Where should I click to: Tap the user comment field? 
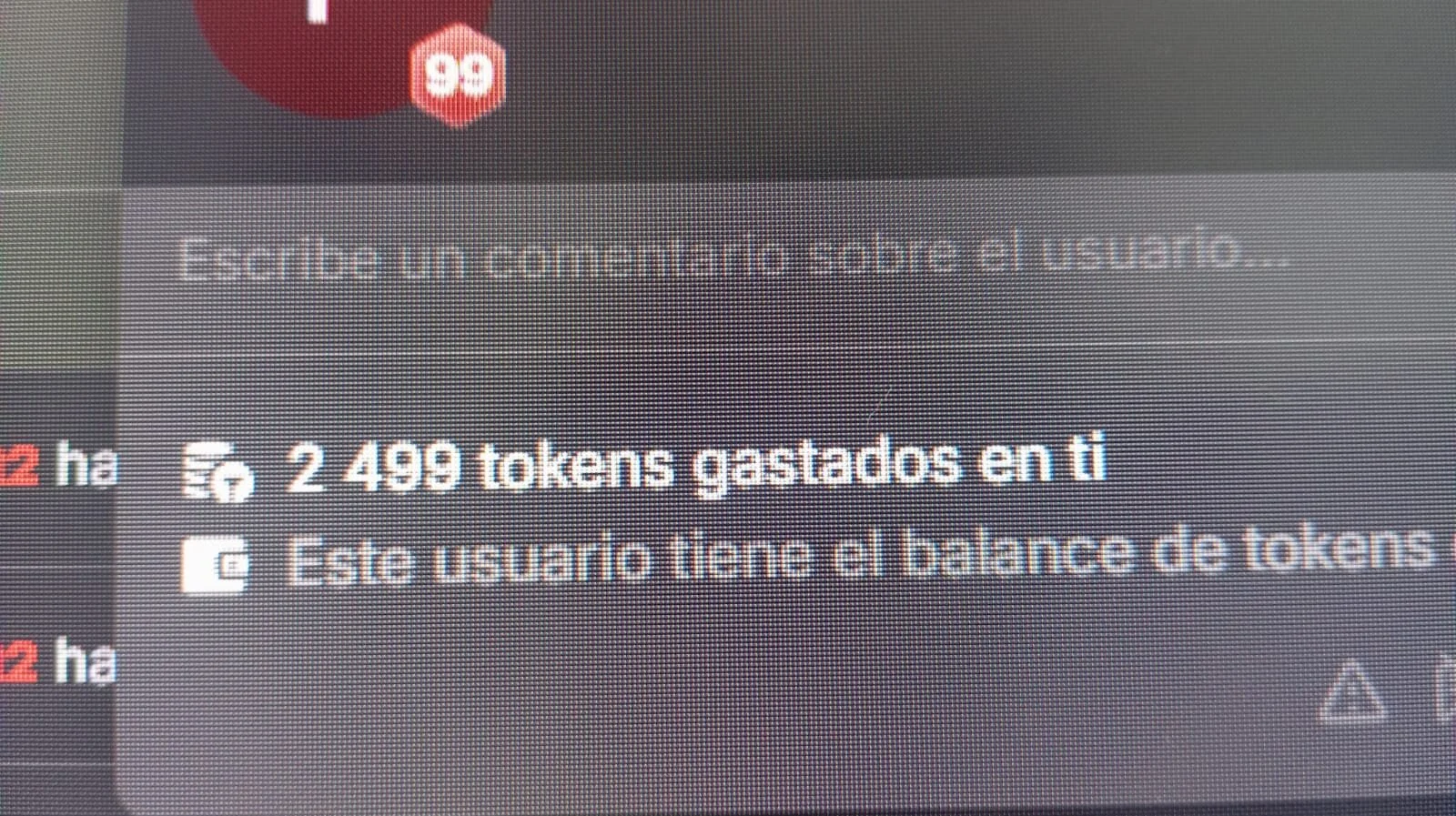coord(728,259)
